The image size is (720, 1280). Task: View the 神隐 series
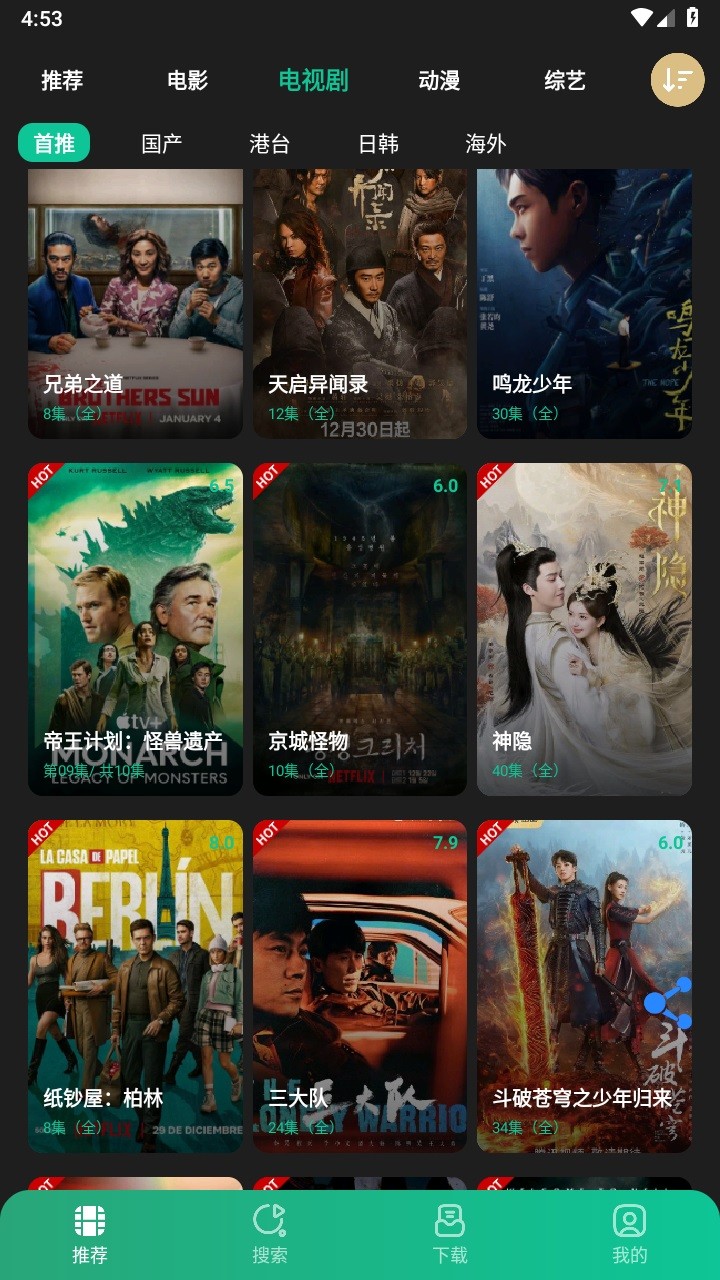point(584,628)
